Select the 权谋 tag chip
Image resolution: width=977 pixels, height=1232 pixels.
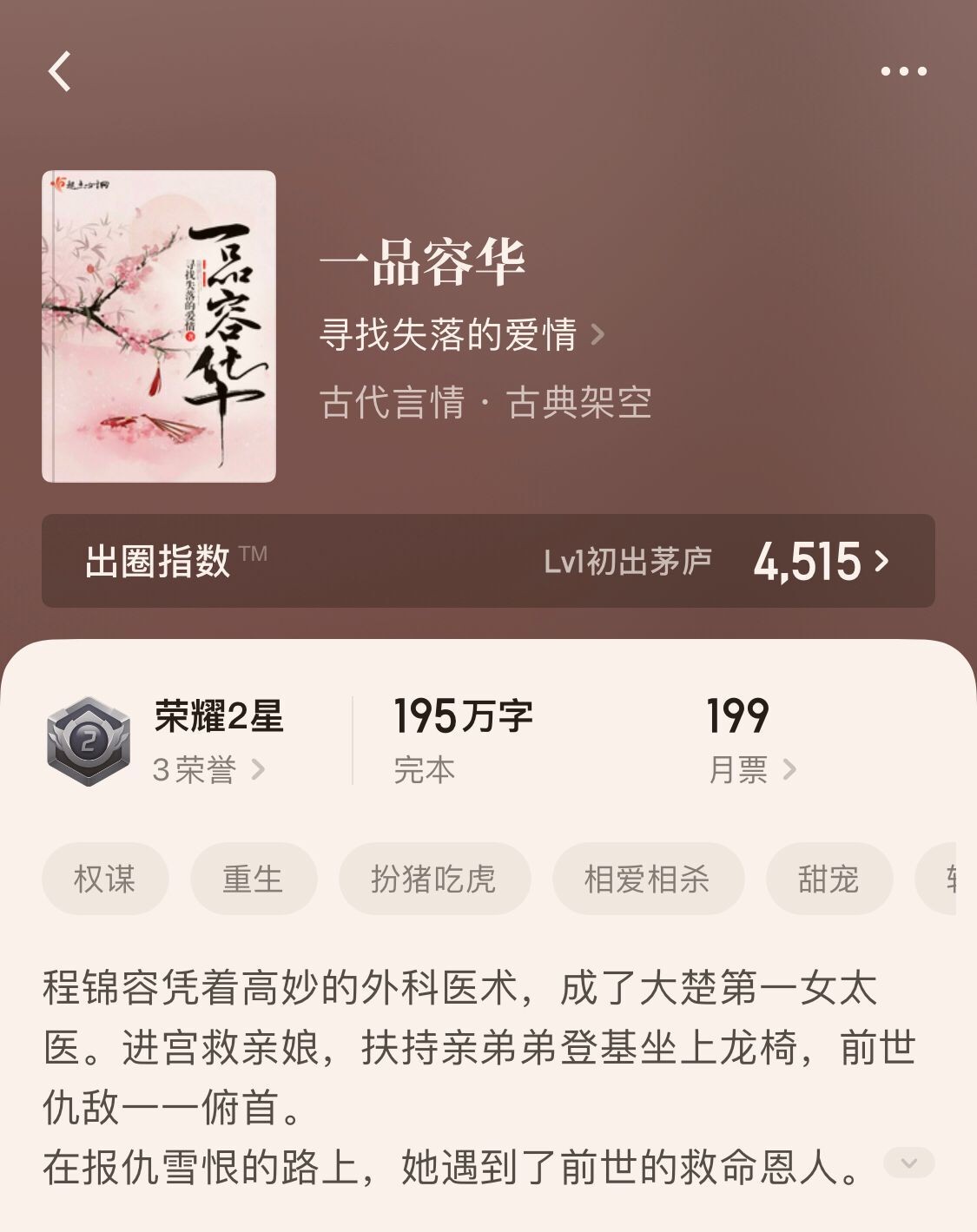tap(105, 879)
